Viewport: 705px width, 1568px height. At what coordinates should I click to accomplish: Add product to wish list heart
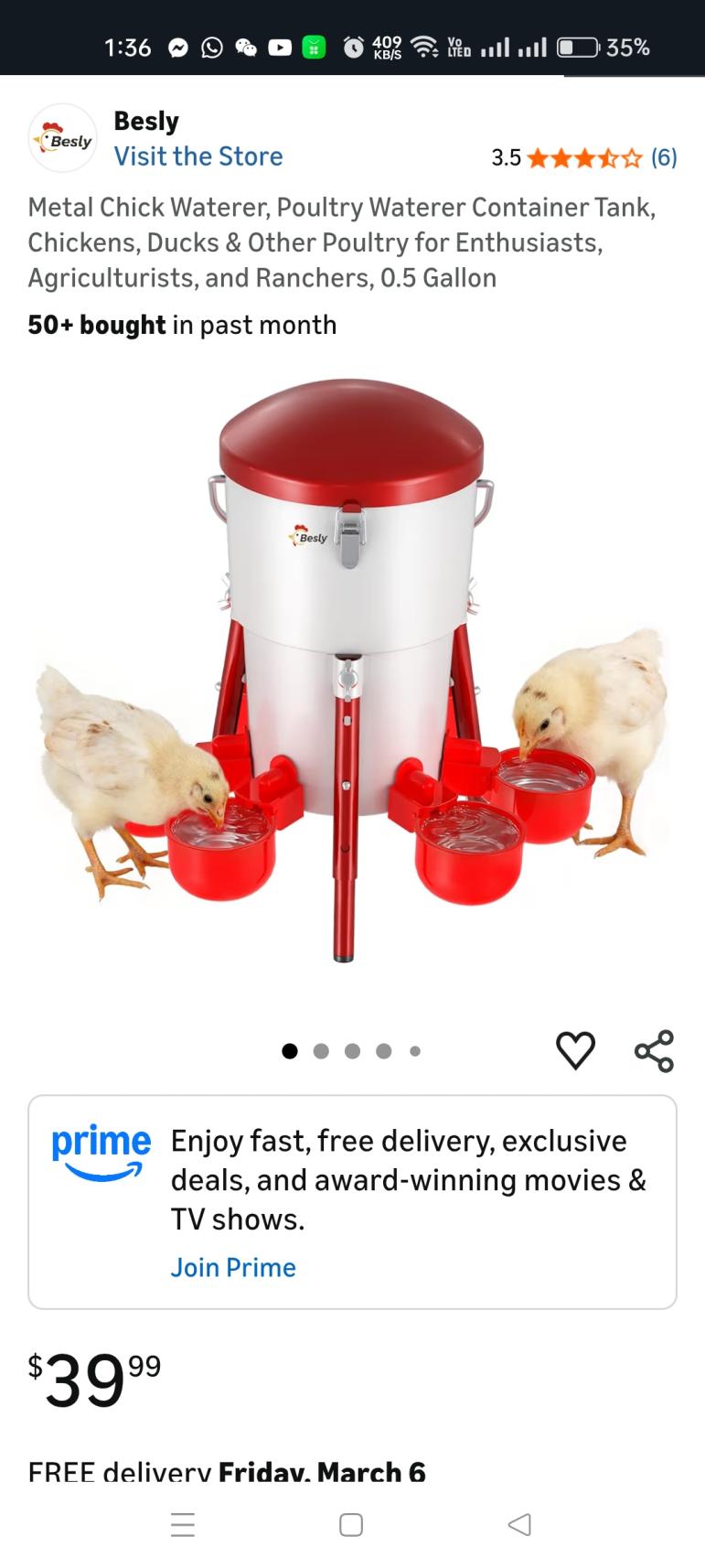click(575, 1050)
